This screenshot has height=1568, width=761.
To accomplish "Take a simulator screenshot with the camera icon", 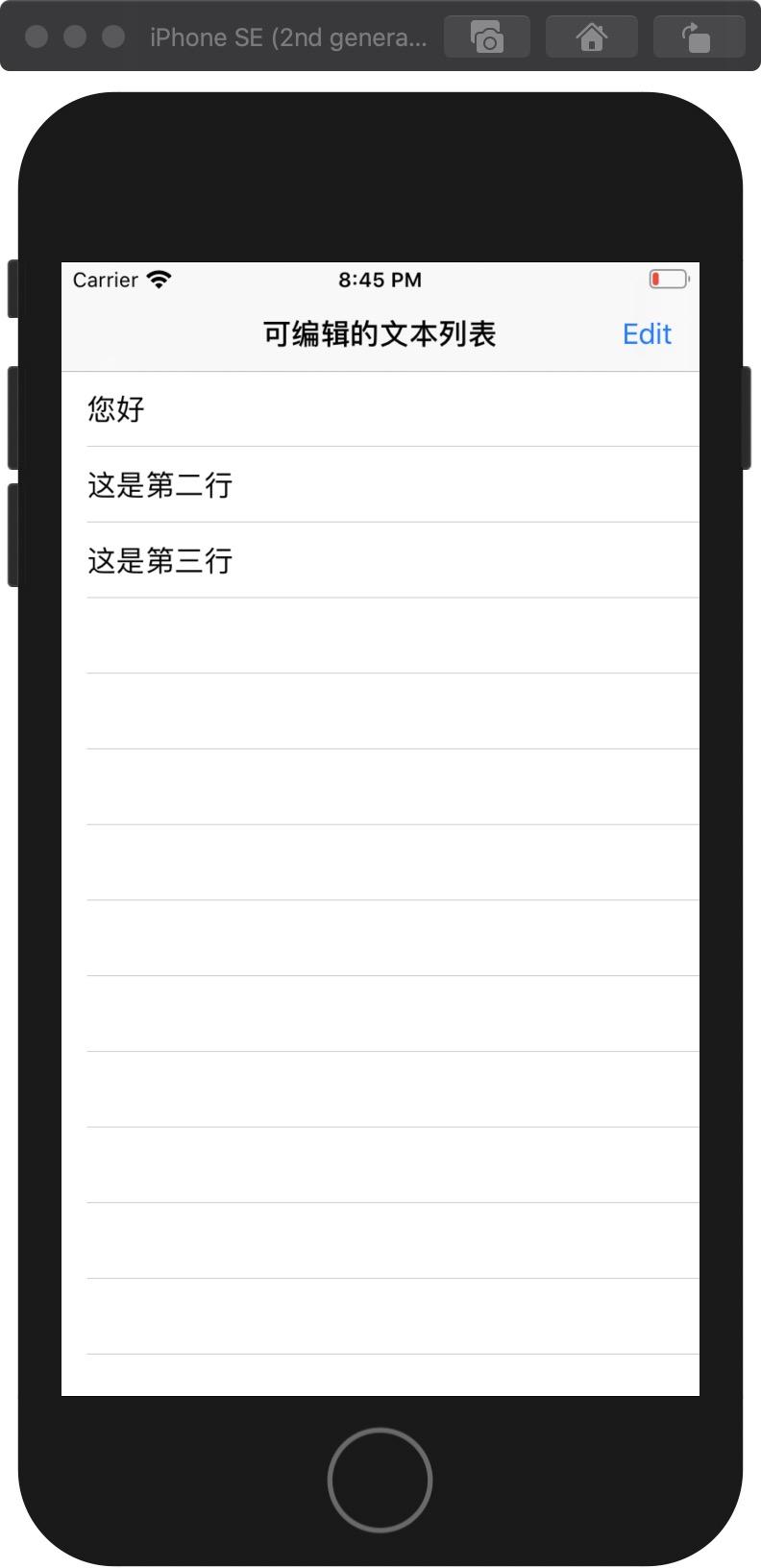I will pyautogui.click(x=487, y=37).
